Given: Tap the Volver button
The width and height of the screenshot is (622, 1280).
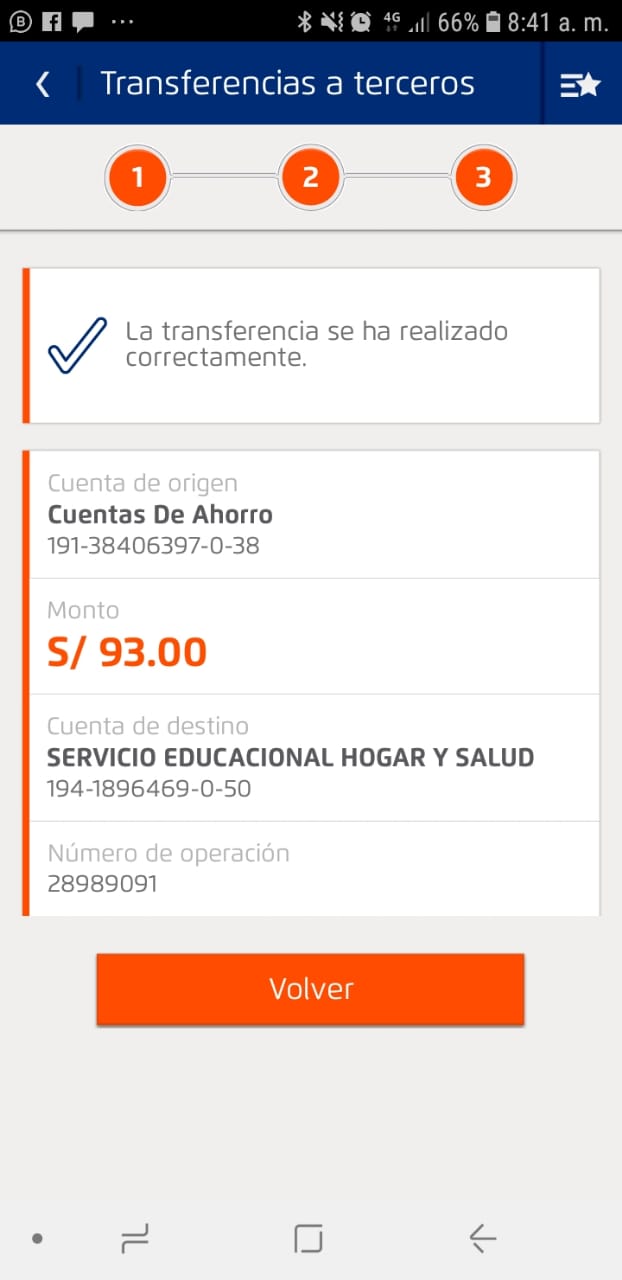Looking at the screenshot, I should point(310,989).
